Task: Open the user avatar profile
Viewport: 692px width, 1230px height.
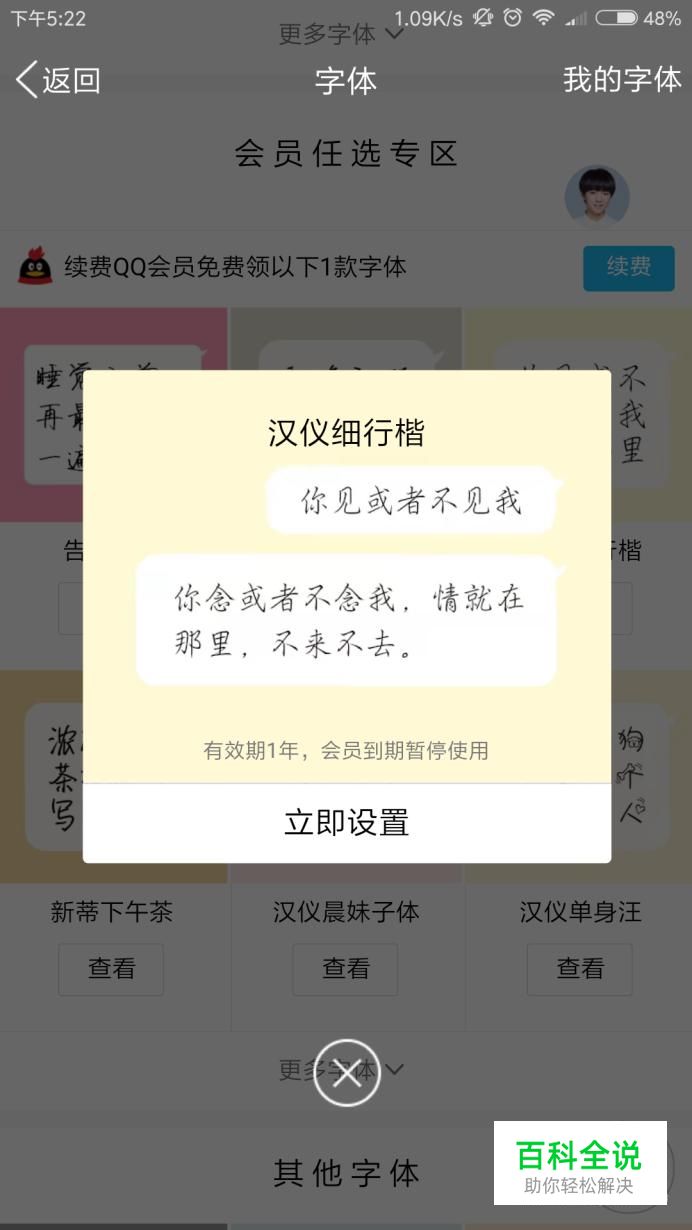Action: point(597,197)
